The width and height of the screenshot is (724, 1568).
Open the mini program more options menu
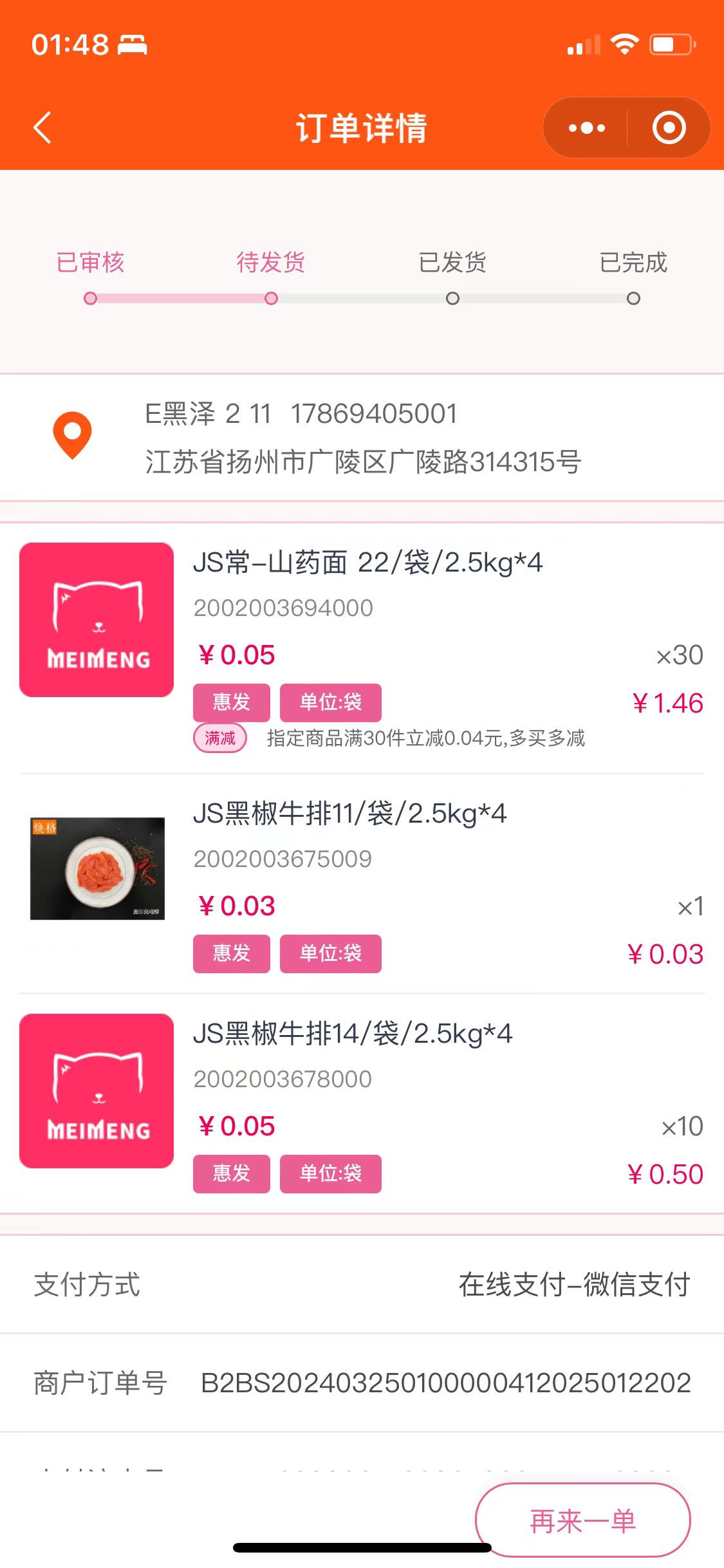coord(586,128)
